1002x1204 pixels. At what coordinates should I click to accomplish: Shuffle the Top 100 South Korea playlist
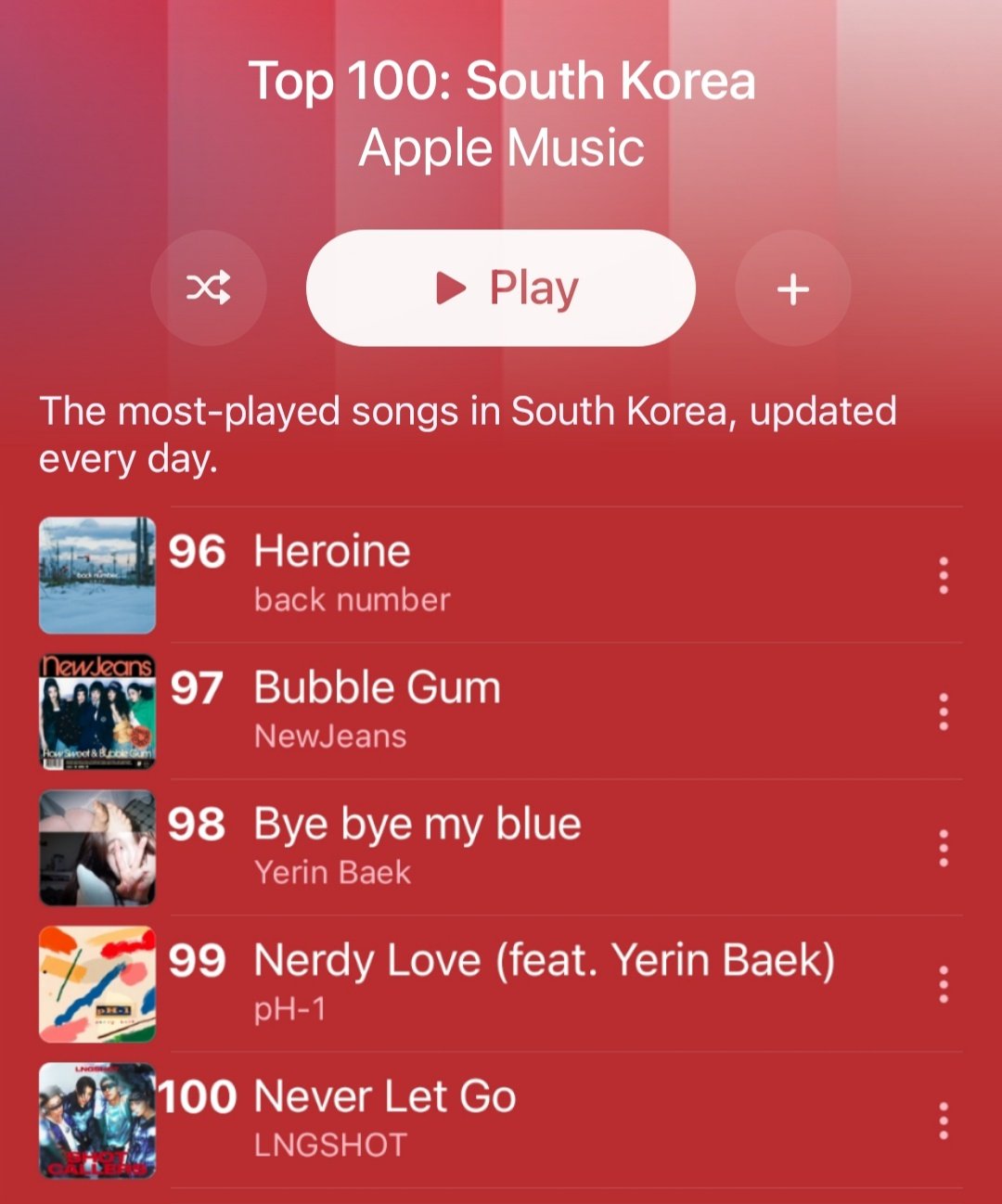coord(209,288)
